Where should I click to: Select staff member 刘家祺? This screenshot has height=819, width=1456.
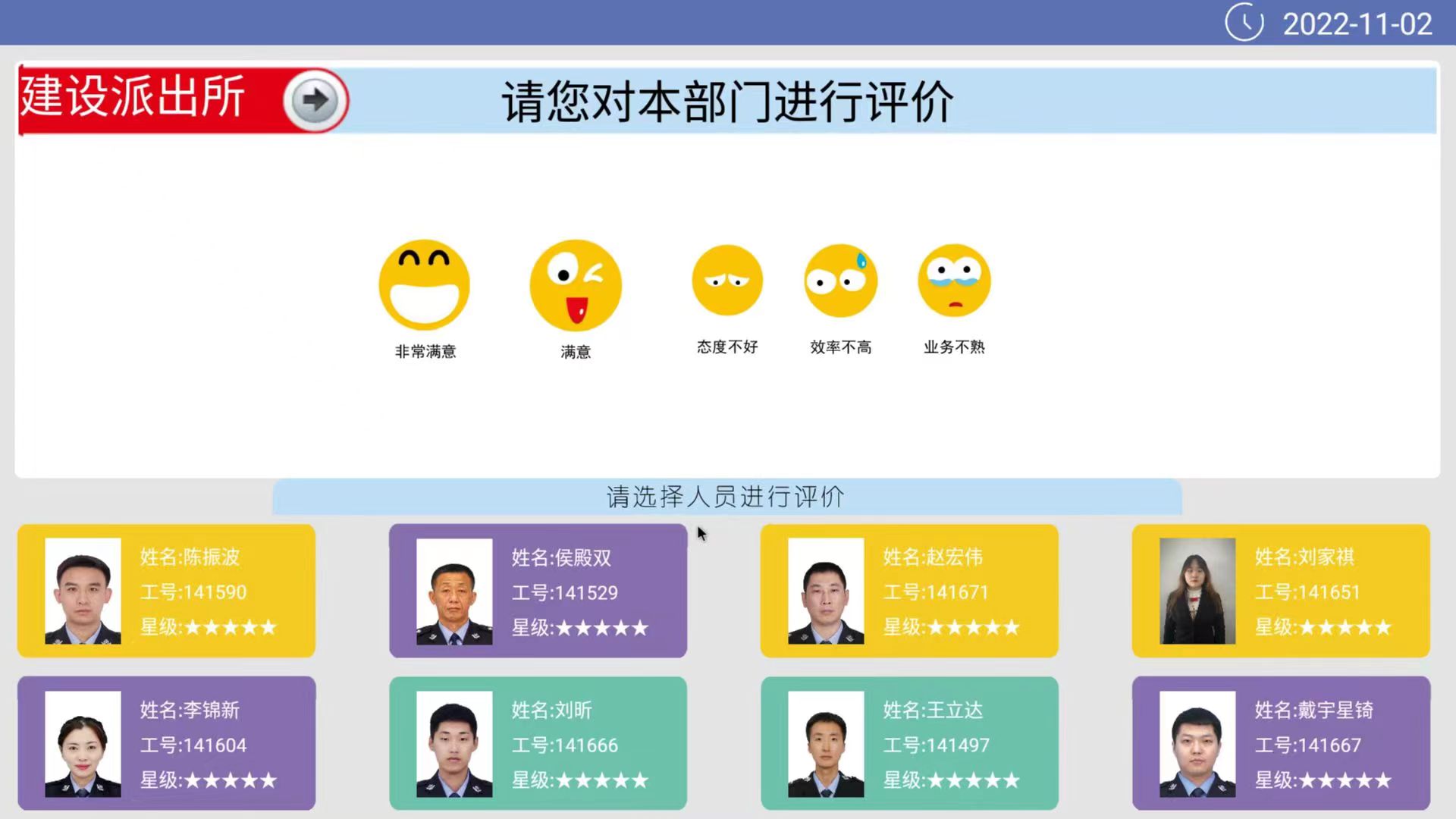[1281, 591]
